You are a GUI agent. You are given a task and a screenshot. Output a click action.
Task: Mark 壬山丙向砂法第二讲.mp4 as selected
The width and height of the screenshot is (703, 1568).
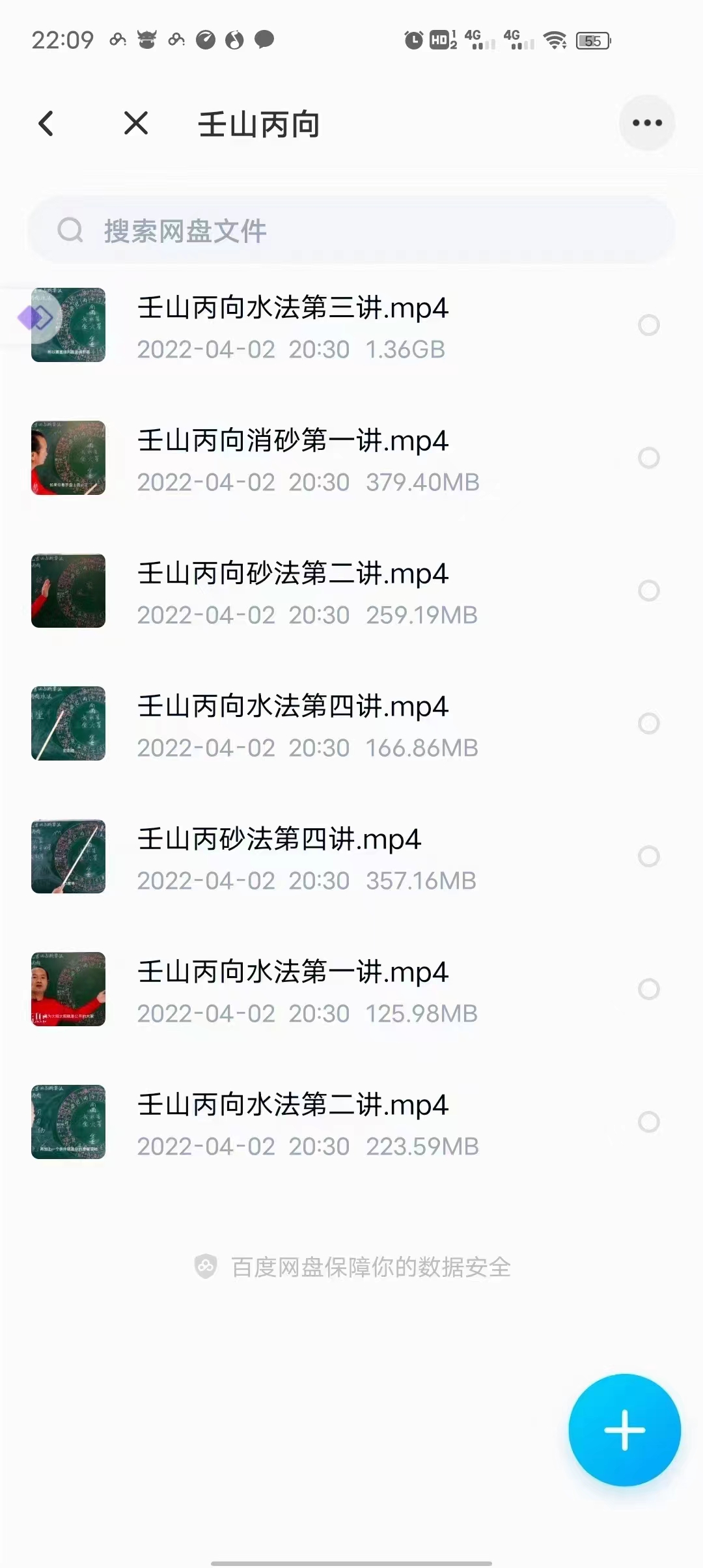click(649, 591)
